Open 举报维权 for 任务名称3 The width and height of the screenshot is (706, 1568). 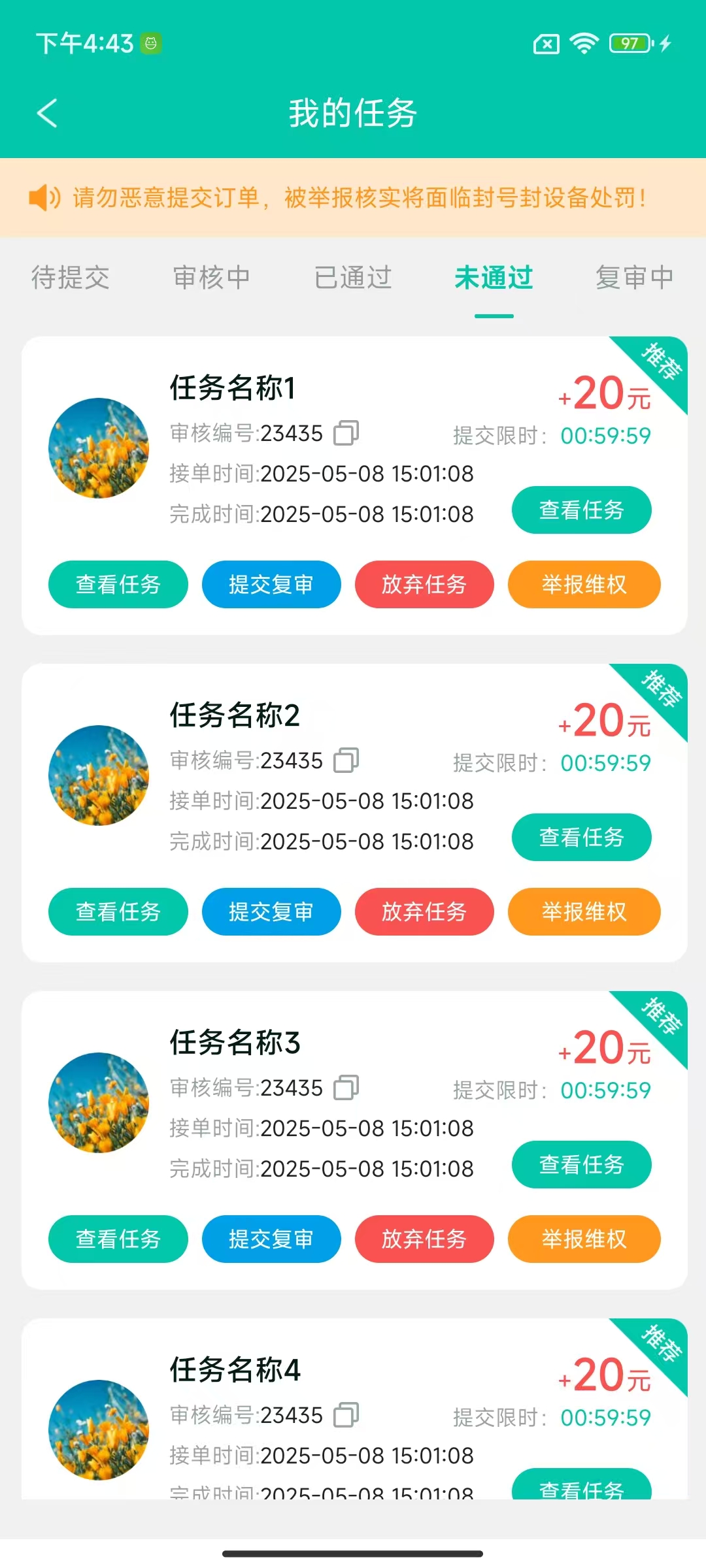pyautogui.click(x=584, y=1239)
